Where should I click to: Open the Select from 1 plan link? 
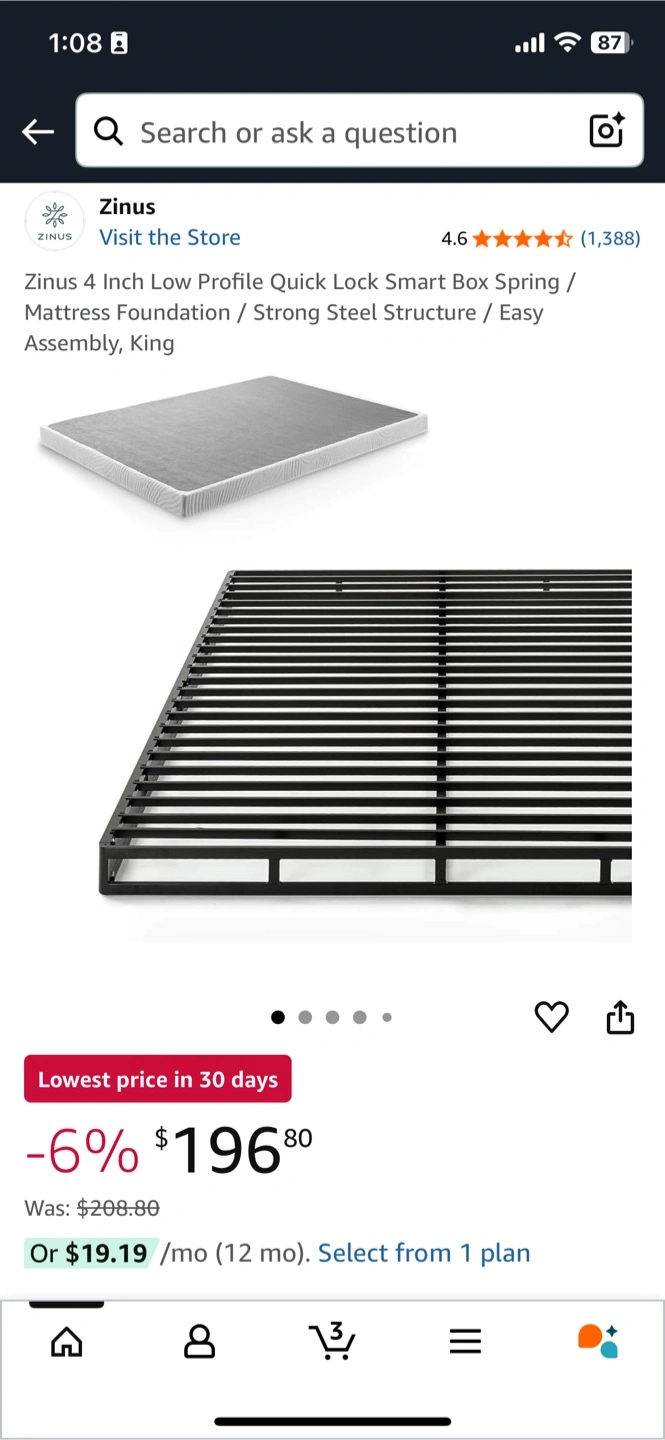click(424, 1253)
